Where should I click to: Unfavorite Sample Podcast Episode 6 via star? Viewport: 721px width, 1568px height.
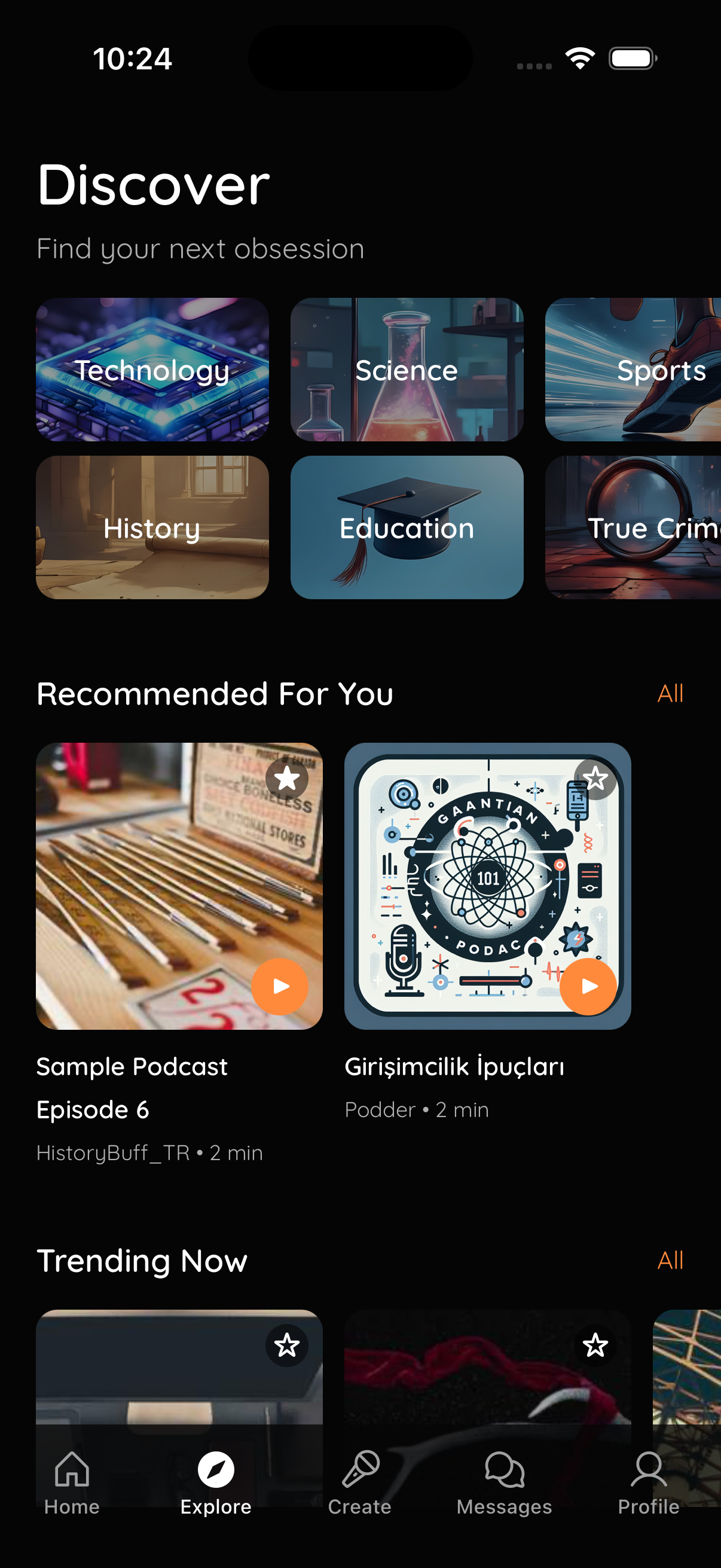286,779
